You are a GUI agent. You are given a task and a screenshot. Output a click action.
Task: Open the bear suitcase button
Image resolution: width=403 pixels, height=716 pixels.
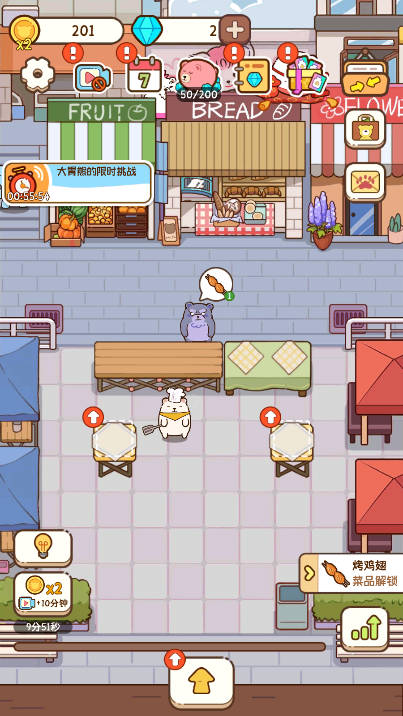click(365, 129)
